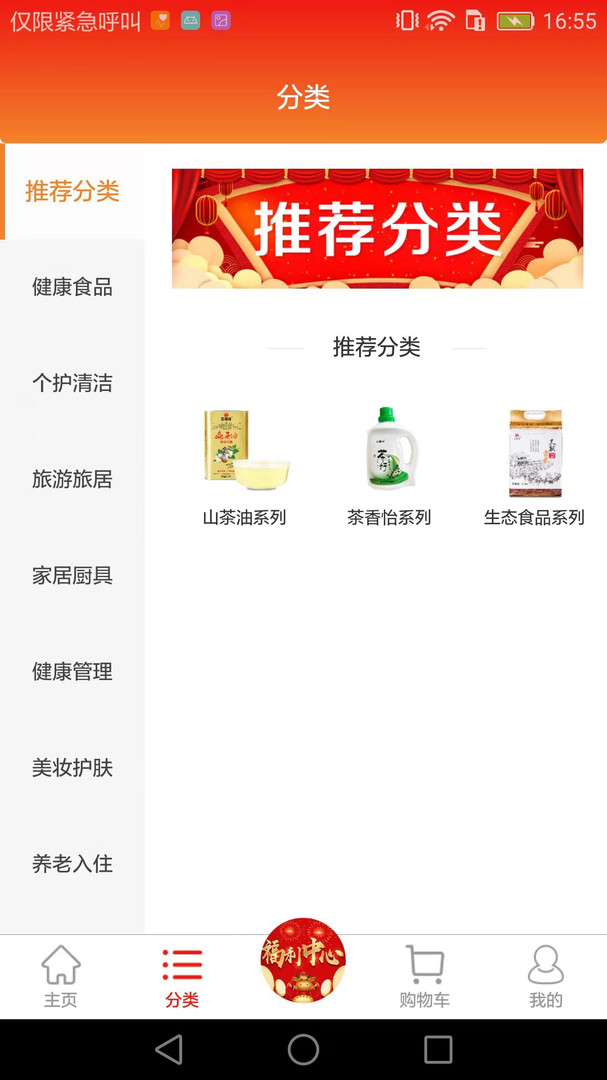This screenshot has height=1080, width=607.
Task: Go to the system home screen
Action: (303, 1049)
